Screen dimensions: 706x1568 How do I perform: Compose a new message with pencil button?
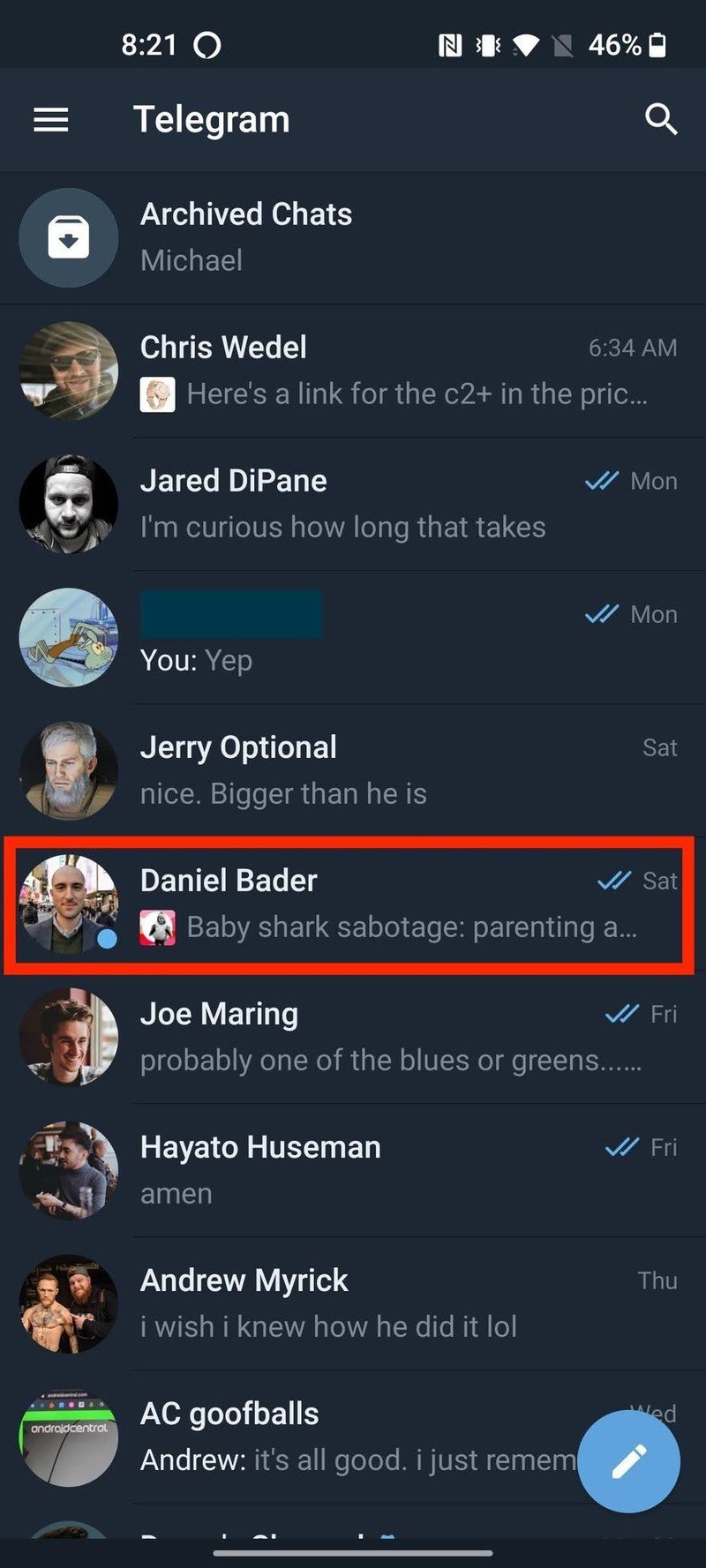tap(628, 1461)
